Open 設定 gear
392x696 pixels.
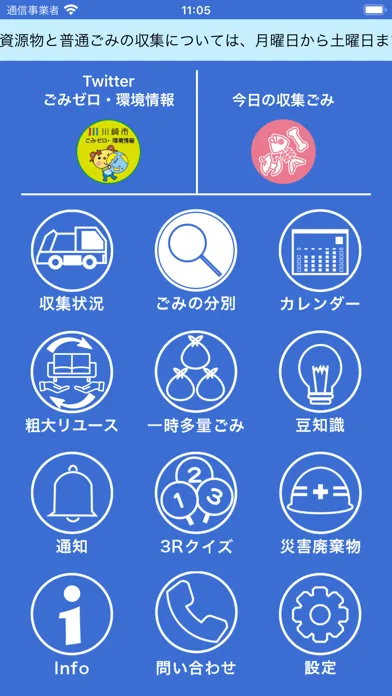[320, 614]
